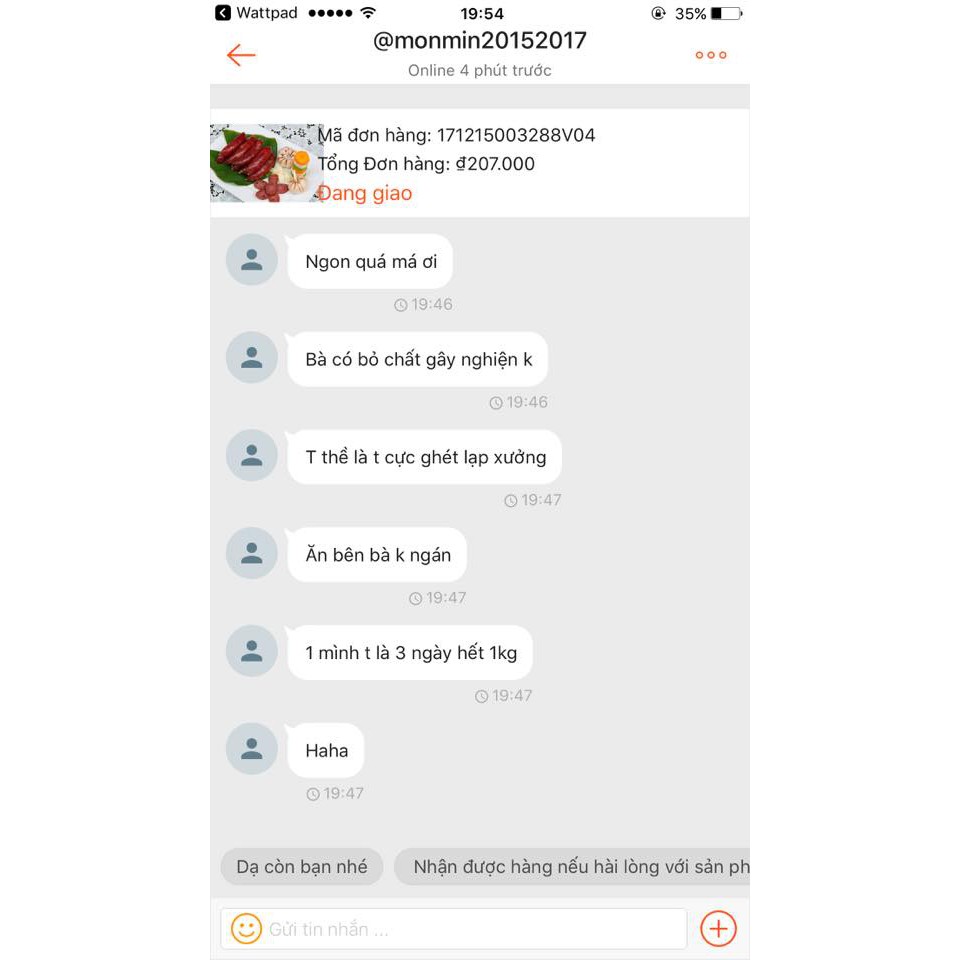Open order card 171215003288V04
Screen dimensions: 960x960
[479, 163]
